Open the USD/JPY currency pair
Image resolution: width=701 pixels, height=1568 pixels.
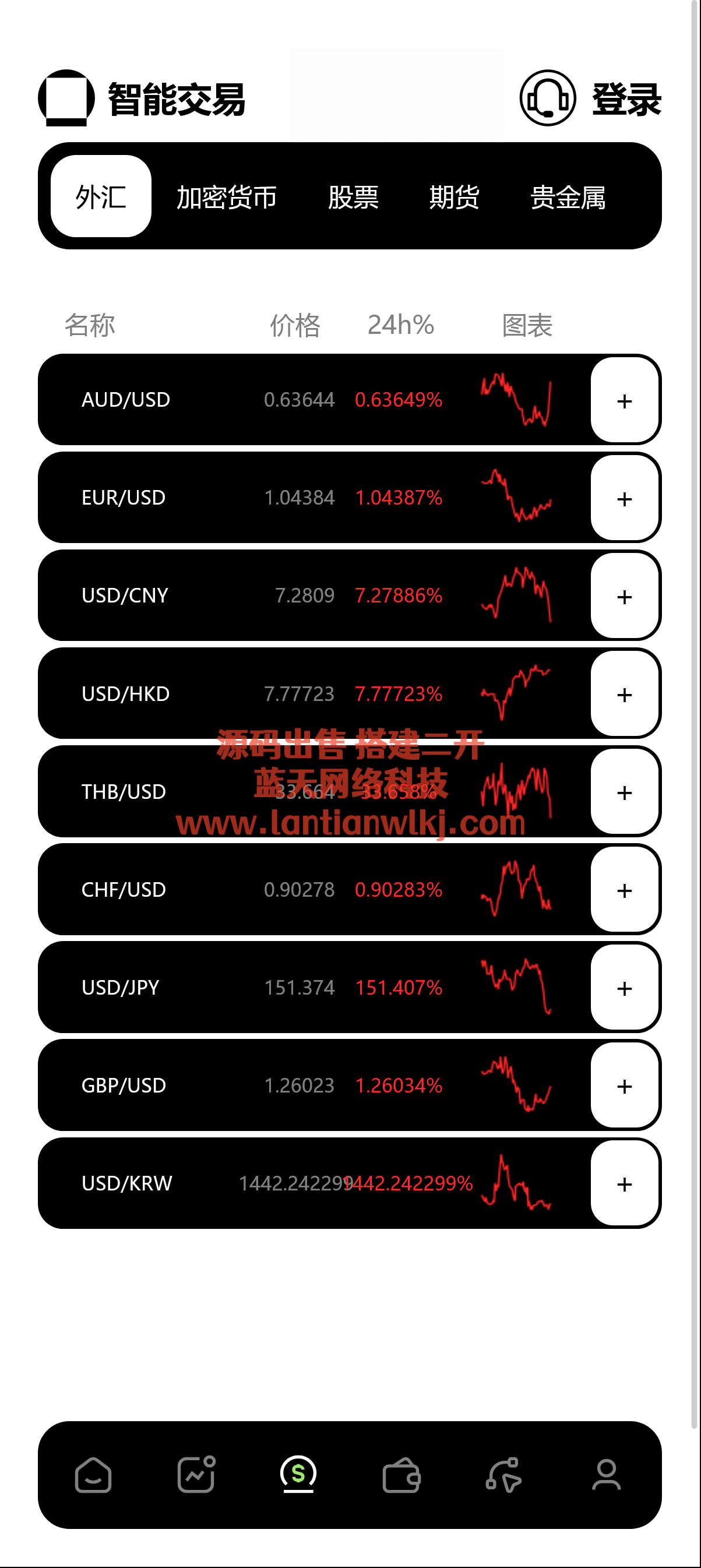pyautogui.click(x=121, y=987)
